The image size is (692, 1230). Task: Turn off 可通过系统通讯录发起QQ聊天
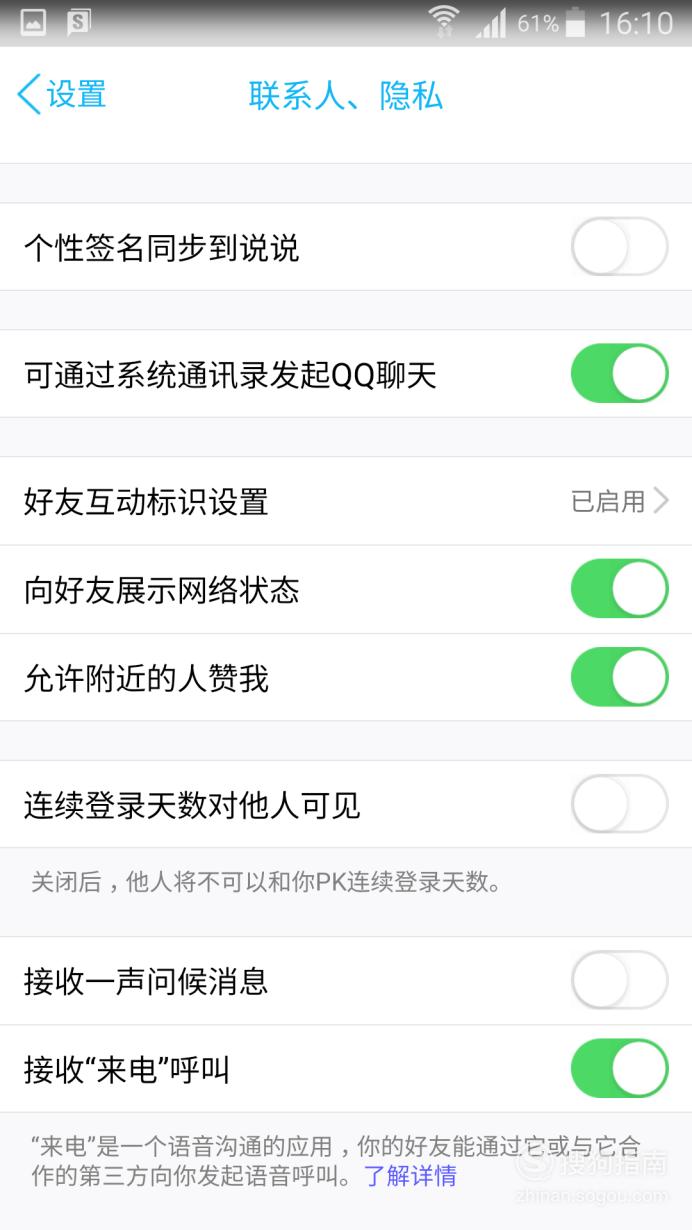(x=619, y=374)
